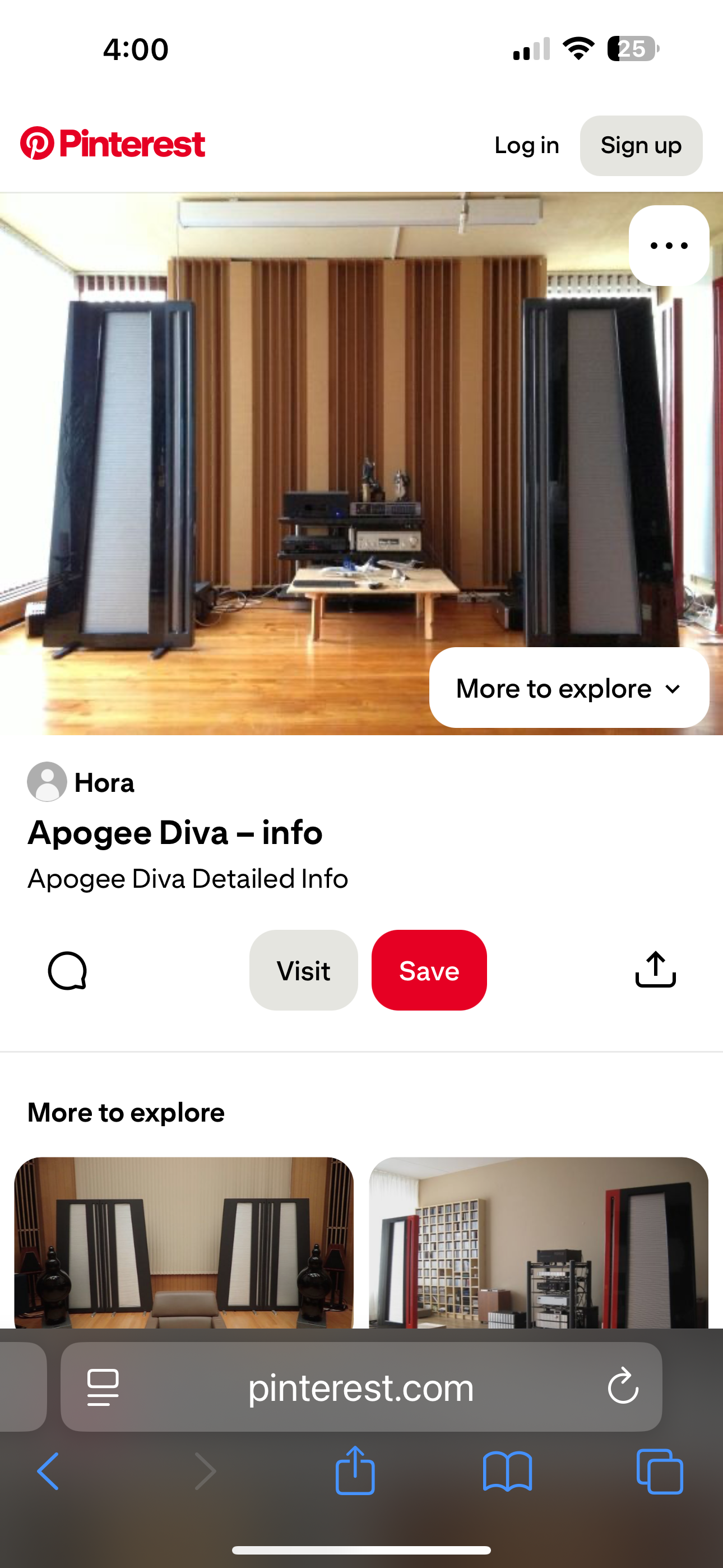This screenshot has height=1568, width=723.
Task: Reload the page in Safari
Action: (623, 1387)
